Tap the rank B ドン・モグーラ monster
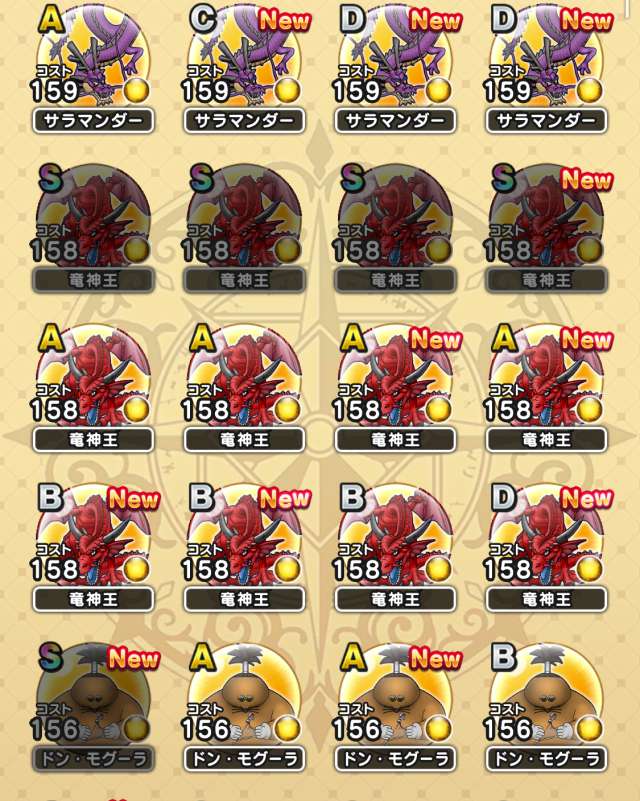 [x=545, y=705]
